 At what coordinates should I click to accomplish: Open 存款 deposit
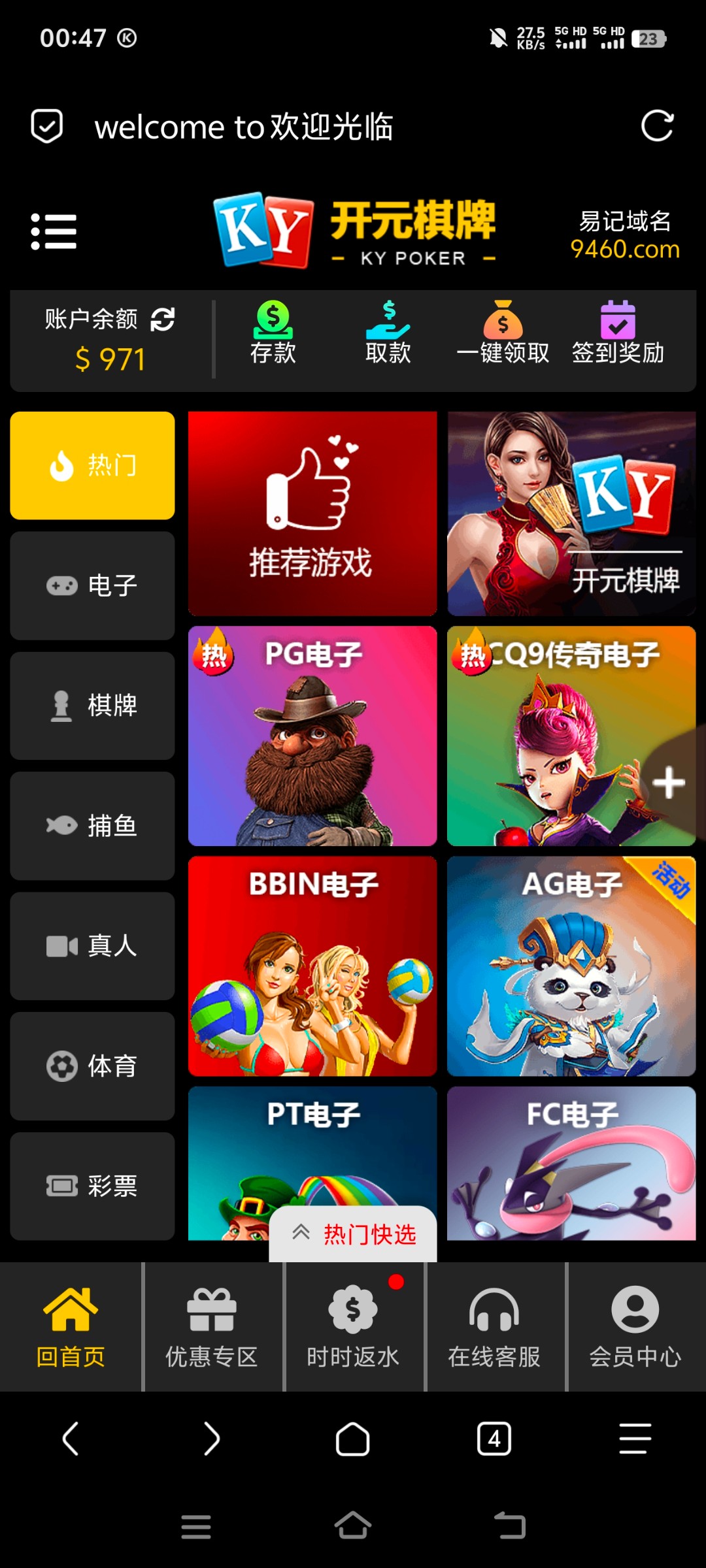click(273, 333)
